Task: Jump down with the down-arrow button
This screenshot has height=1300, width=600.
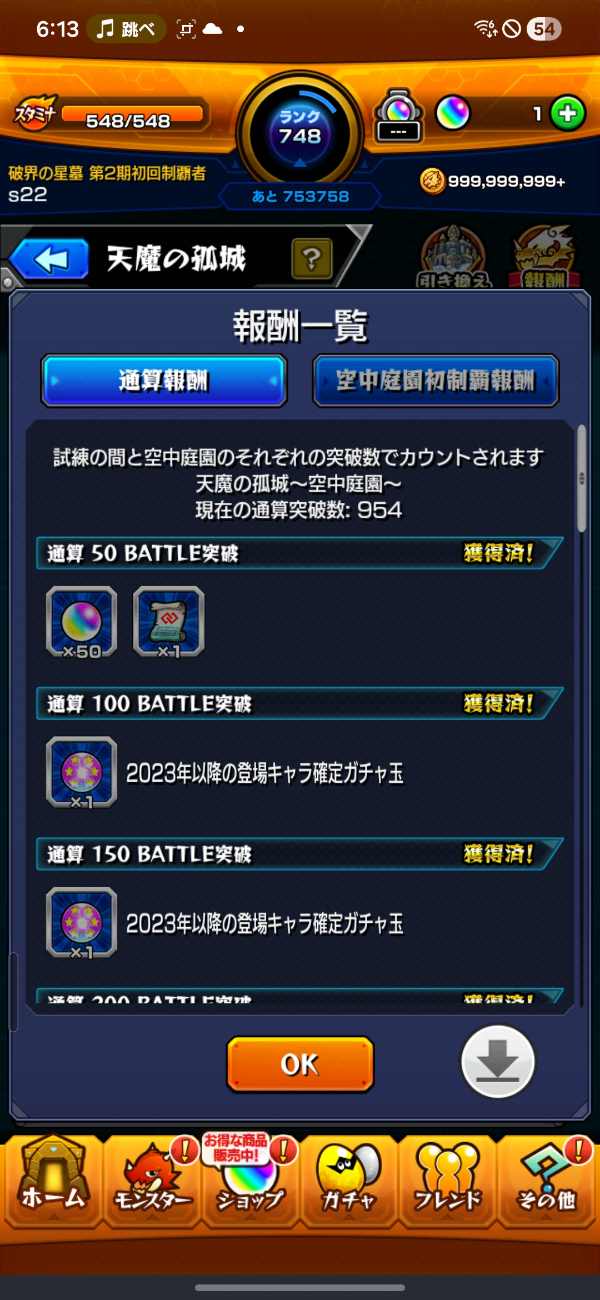Action: 498,1062
